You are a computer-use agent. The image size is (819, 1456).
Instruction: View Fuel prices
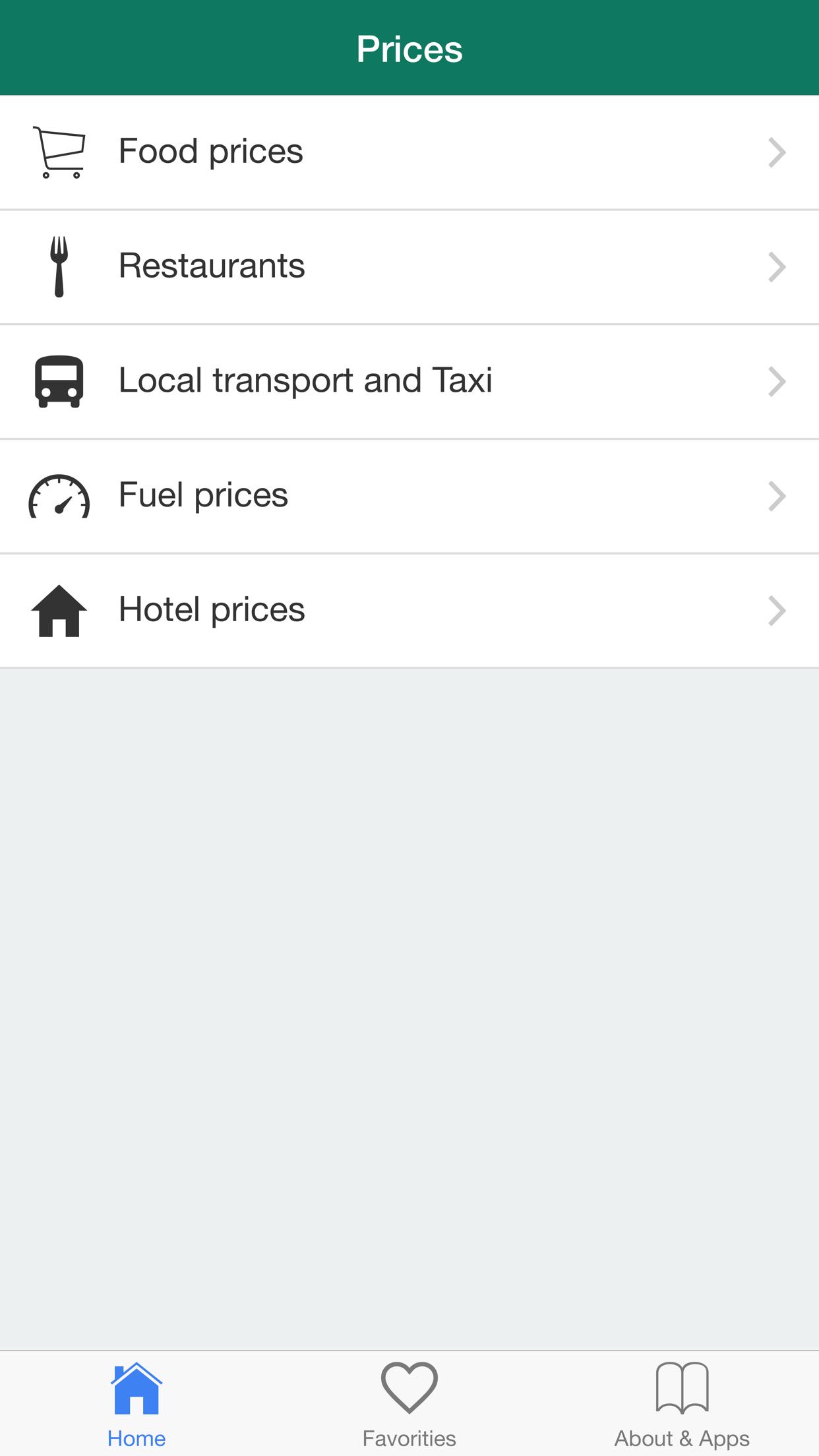click(409, 496)
